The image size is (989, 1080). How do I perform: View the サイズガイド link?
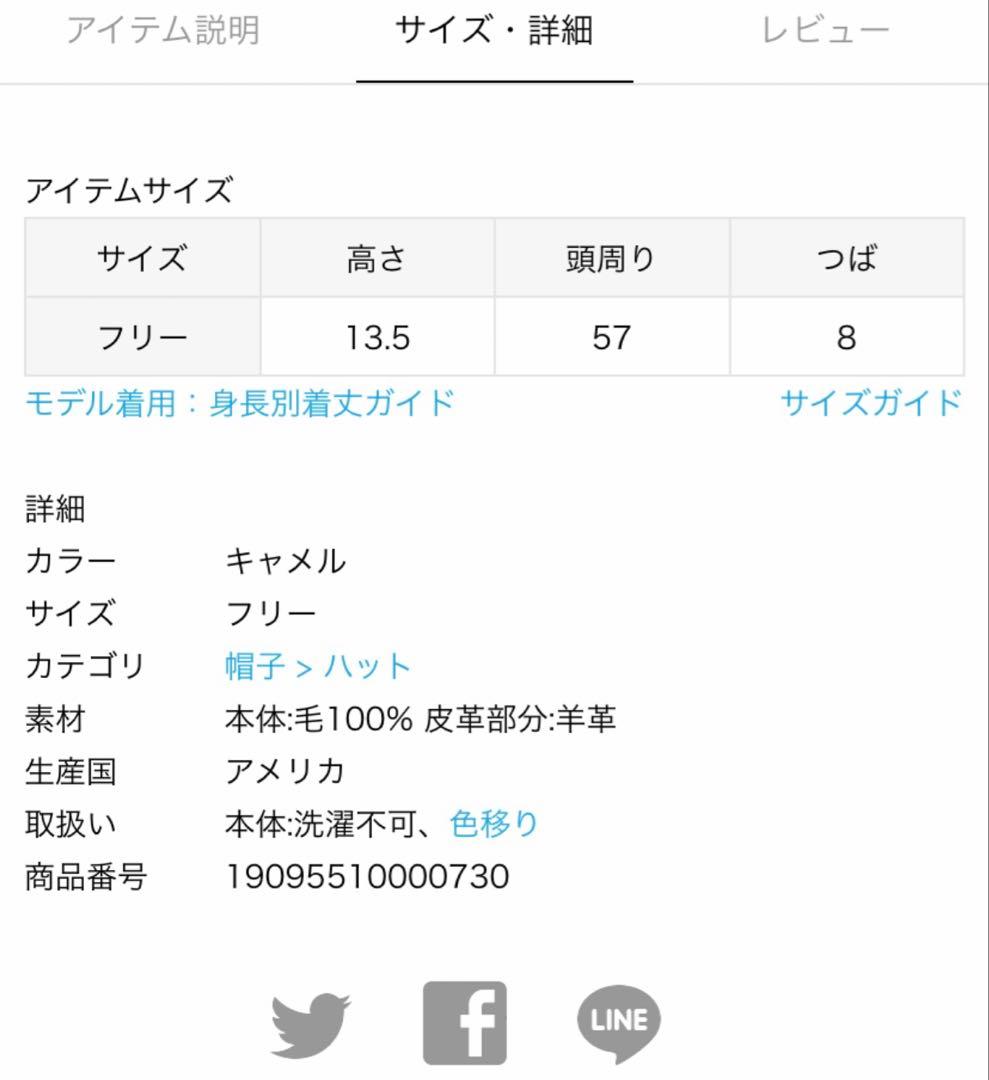click(870, 404)
